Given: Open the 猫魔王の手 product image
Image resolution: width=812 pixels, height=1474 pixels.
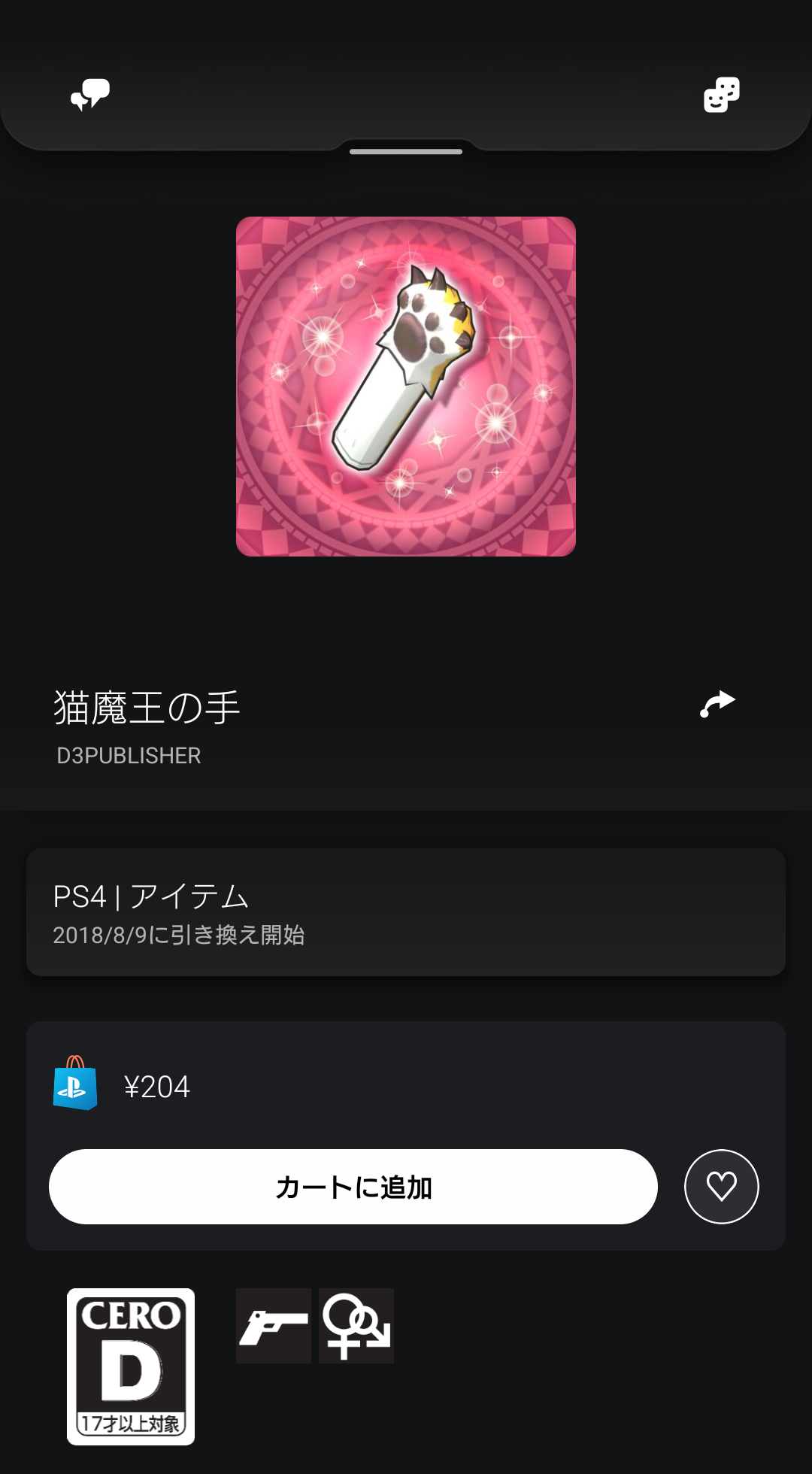Looking at the screenshot, I should 406,387.
